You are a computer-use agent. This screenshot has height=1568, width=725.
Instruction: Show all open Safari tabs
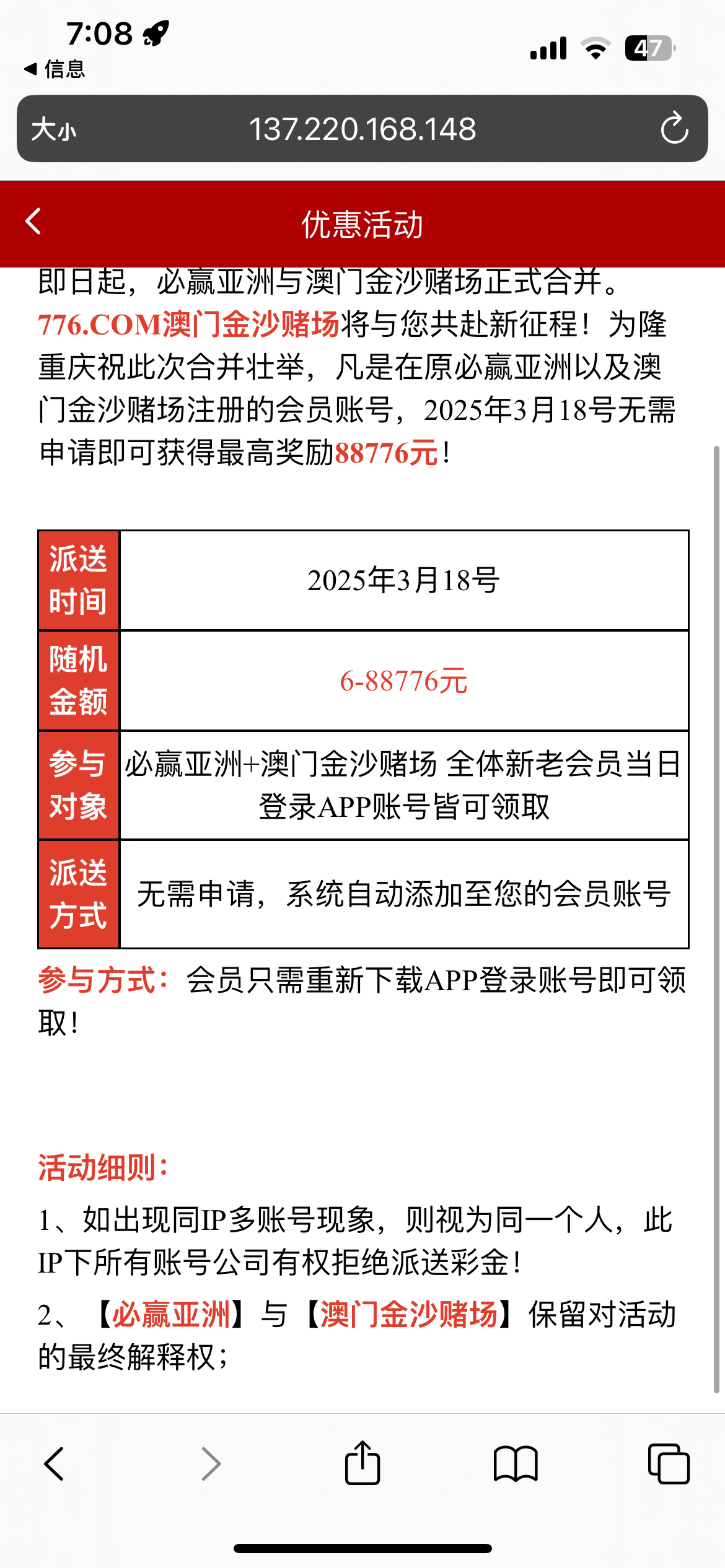point(668,1464)
